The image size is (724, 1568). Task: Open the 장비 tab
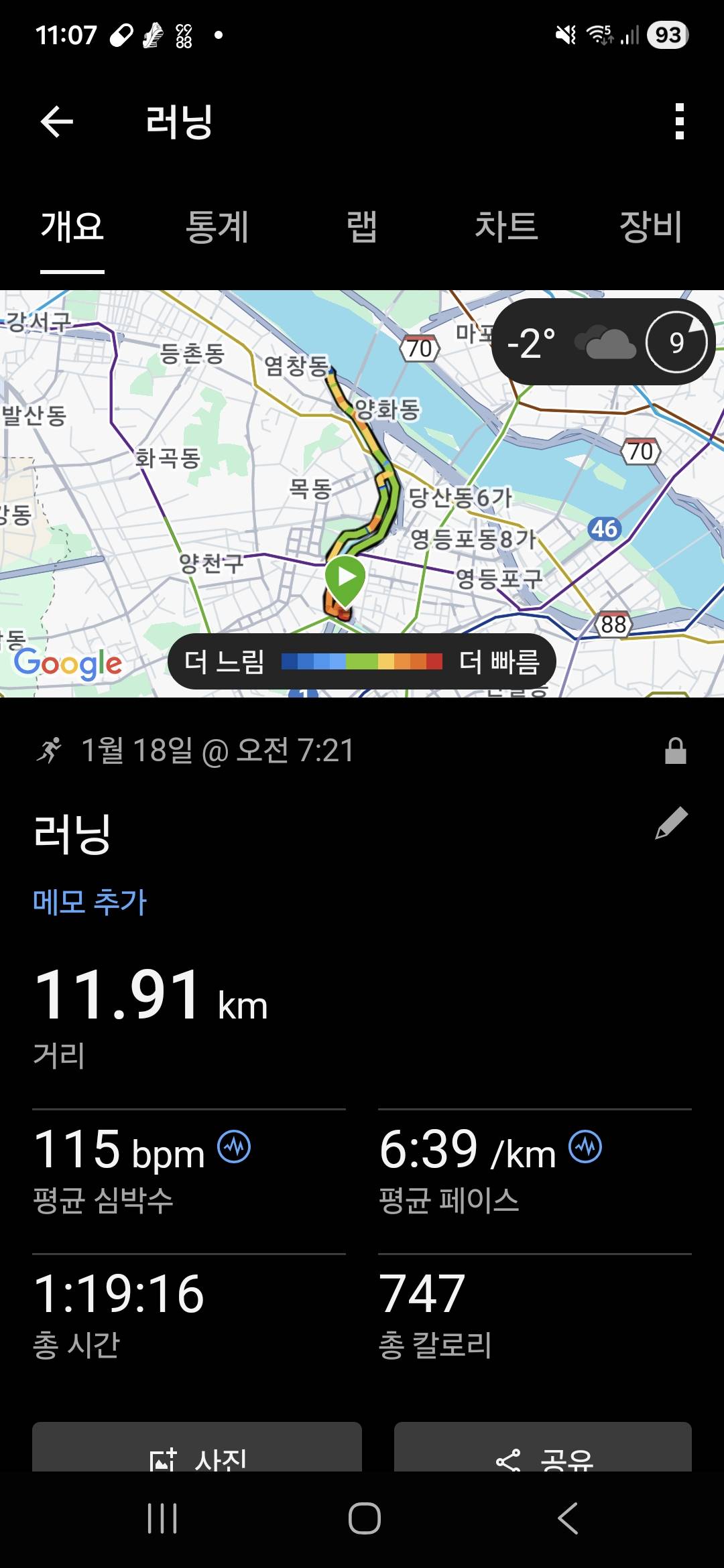tap(652, 228)
